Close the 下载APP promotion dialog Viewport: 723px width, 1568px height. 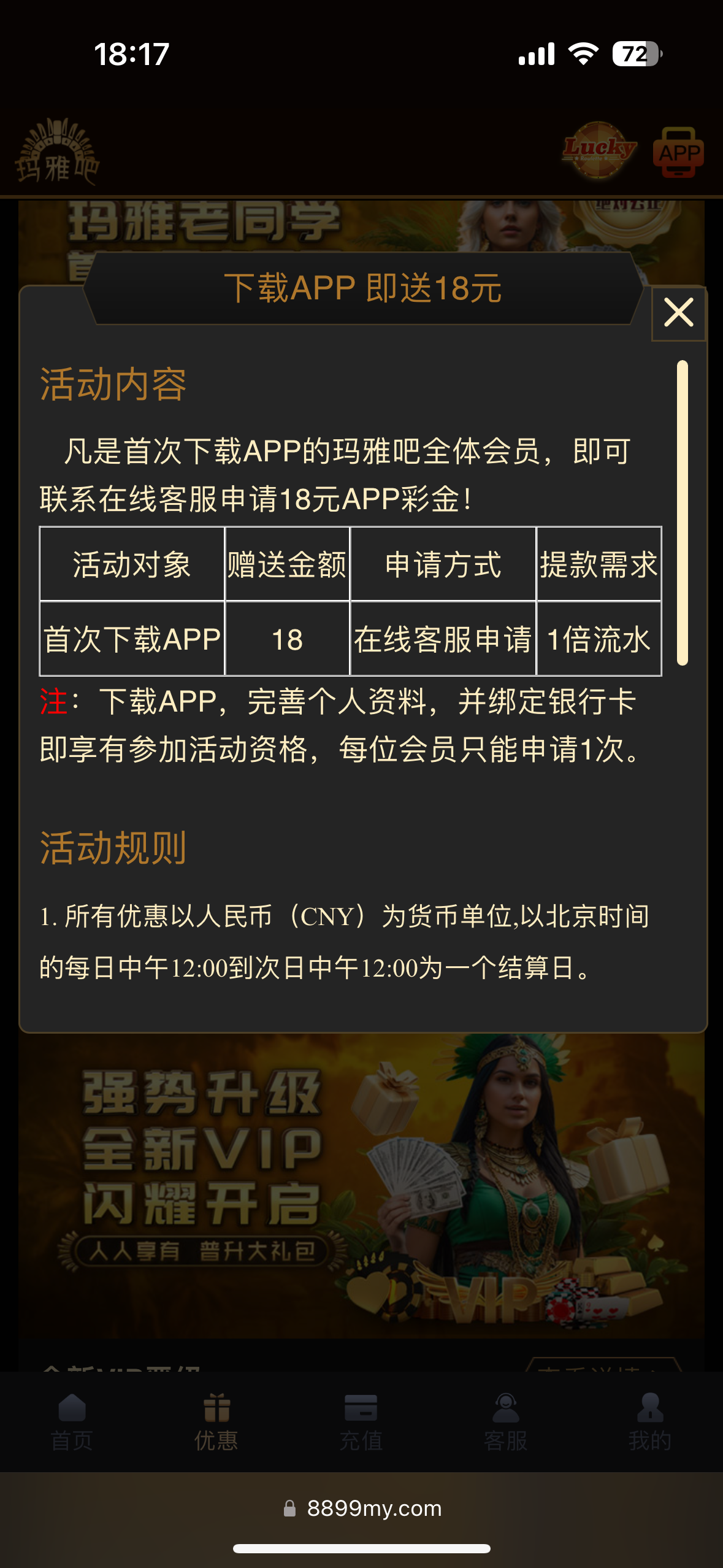(x=678, y=313)
